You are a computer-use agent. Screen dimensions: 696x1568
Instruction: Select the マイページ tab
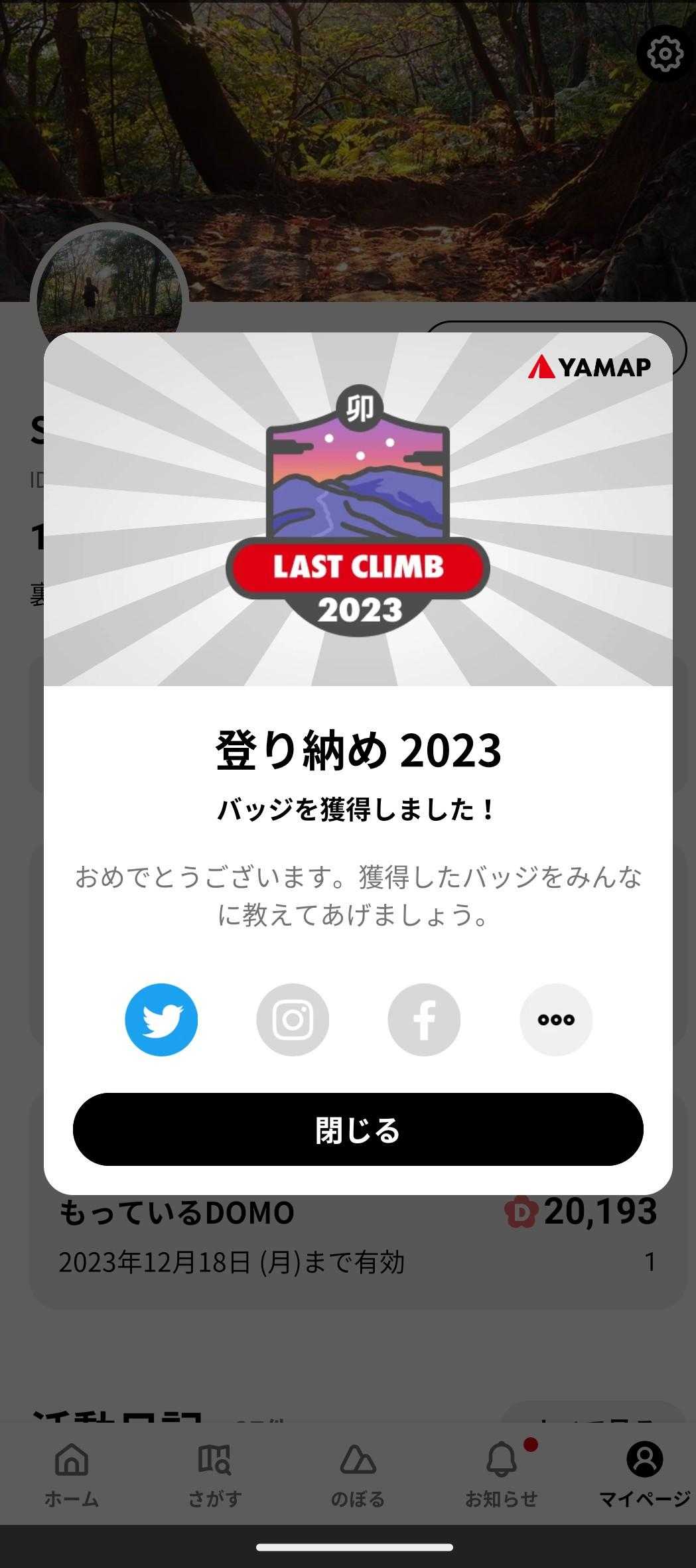click(x=644, y=1474)
